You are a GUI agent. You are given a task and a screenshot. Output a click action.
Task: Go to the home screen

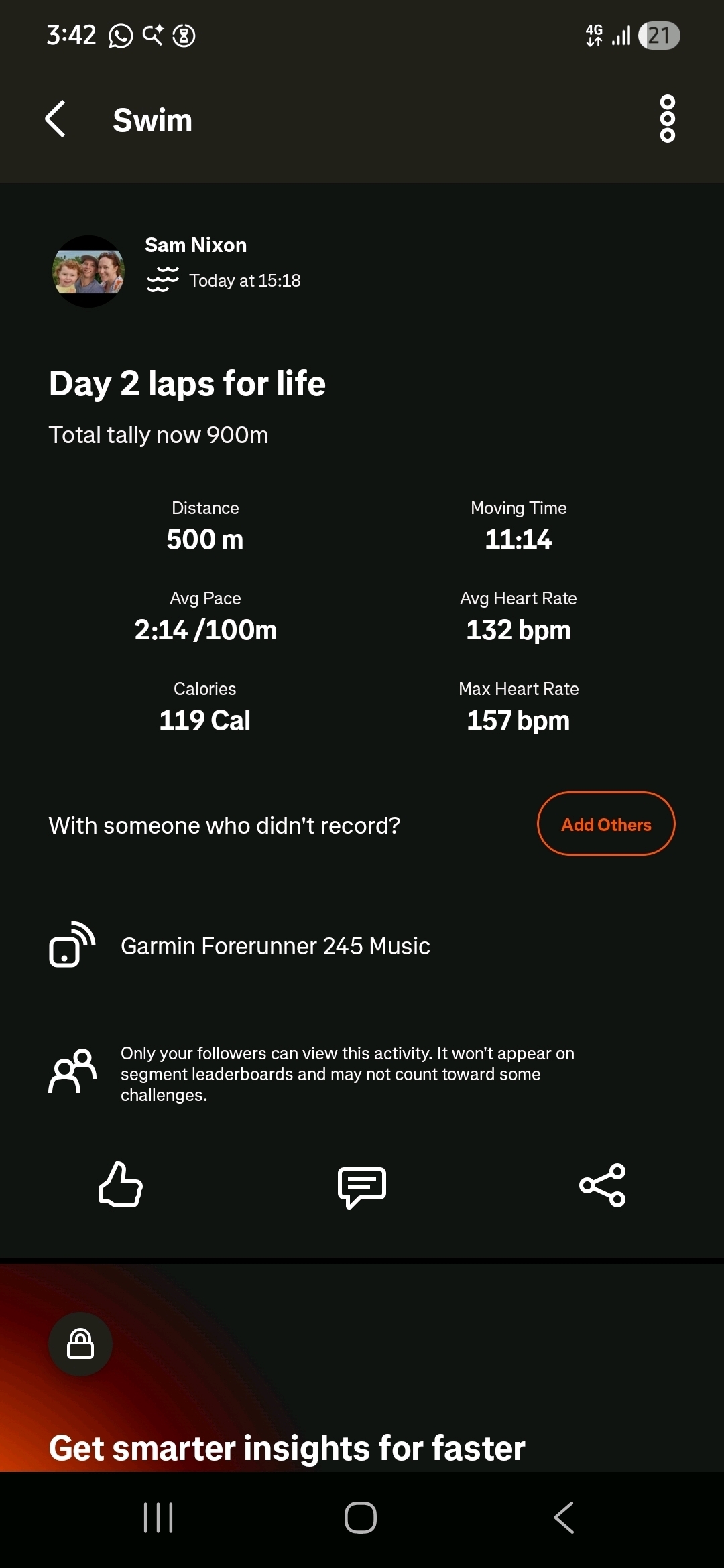(x=361, y=1518)
